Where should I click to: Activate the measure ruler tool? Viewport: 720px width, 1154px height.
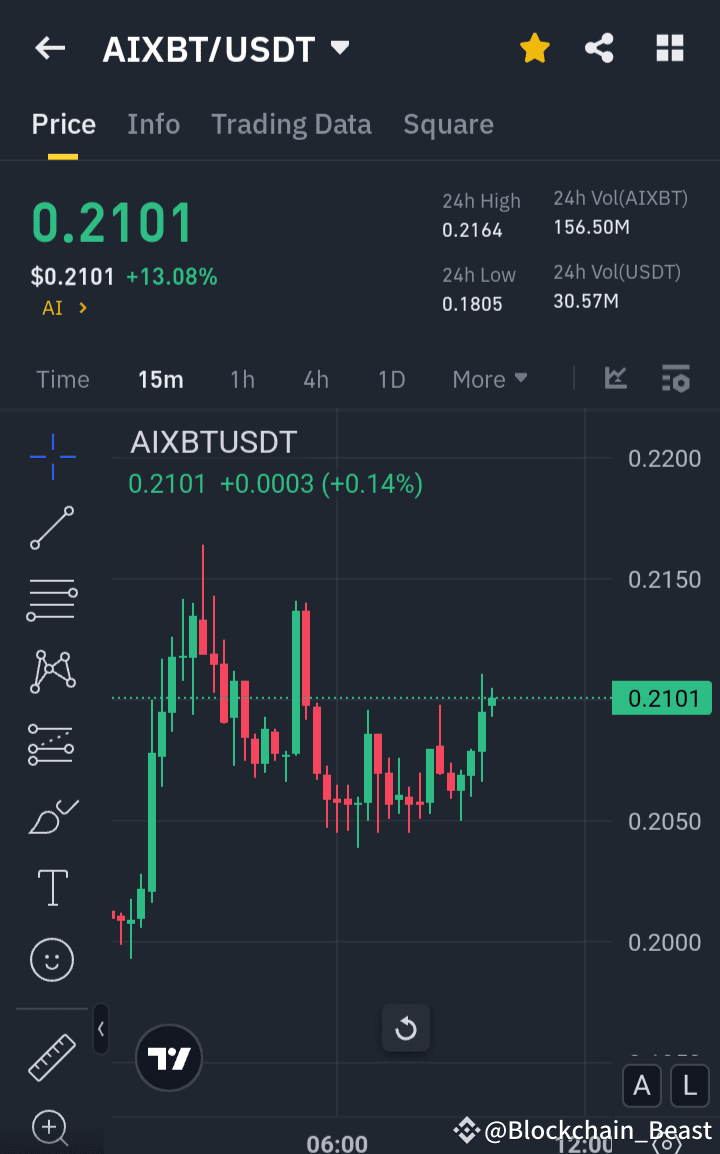coord(51,1057)
